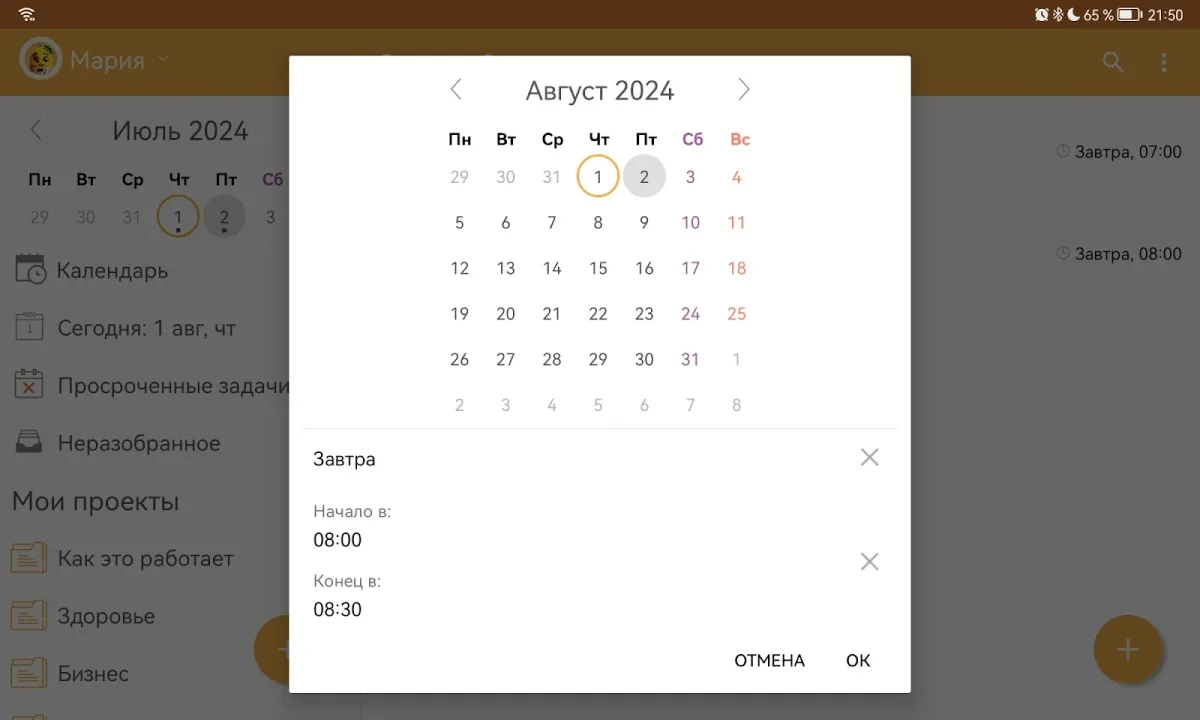1200x720 pixels.
Task: Select August 15 in the date picker
Action: pos(598,268)
